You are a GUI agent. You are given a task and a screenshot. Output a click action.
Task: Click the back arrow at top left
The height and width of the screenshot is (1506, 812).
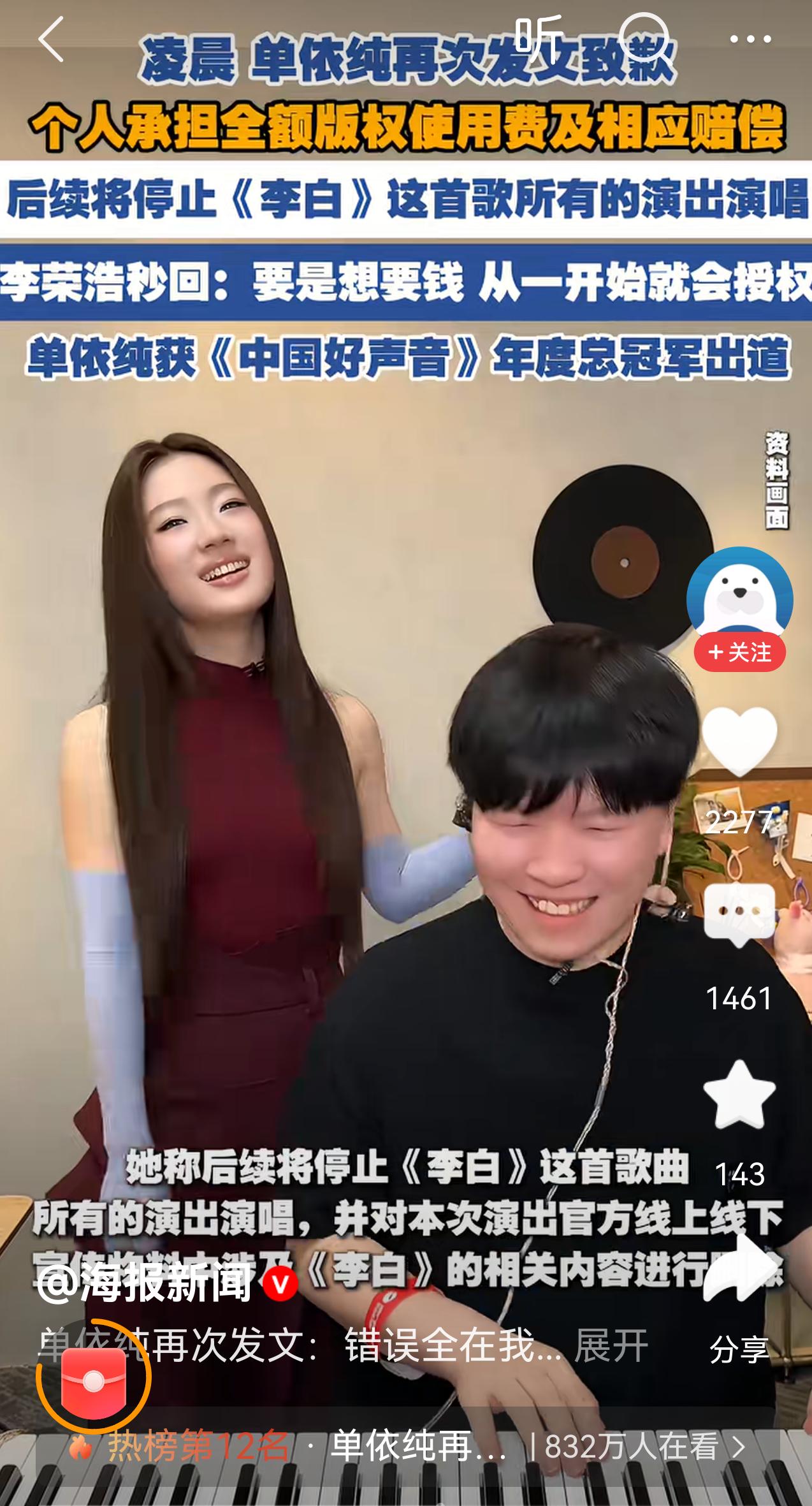tap(50, 40)
